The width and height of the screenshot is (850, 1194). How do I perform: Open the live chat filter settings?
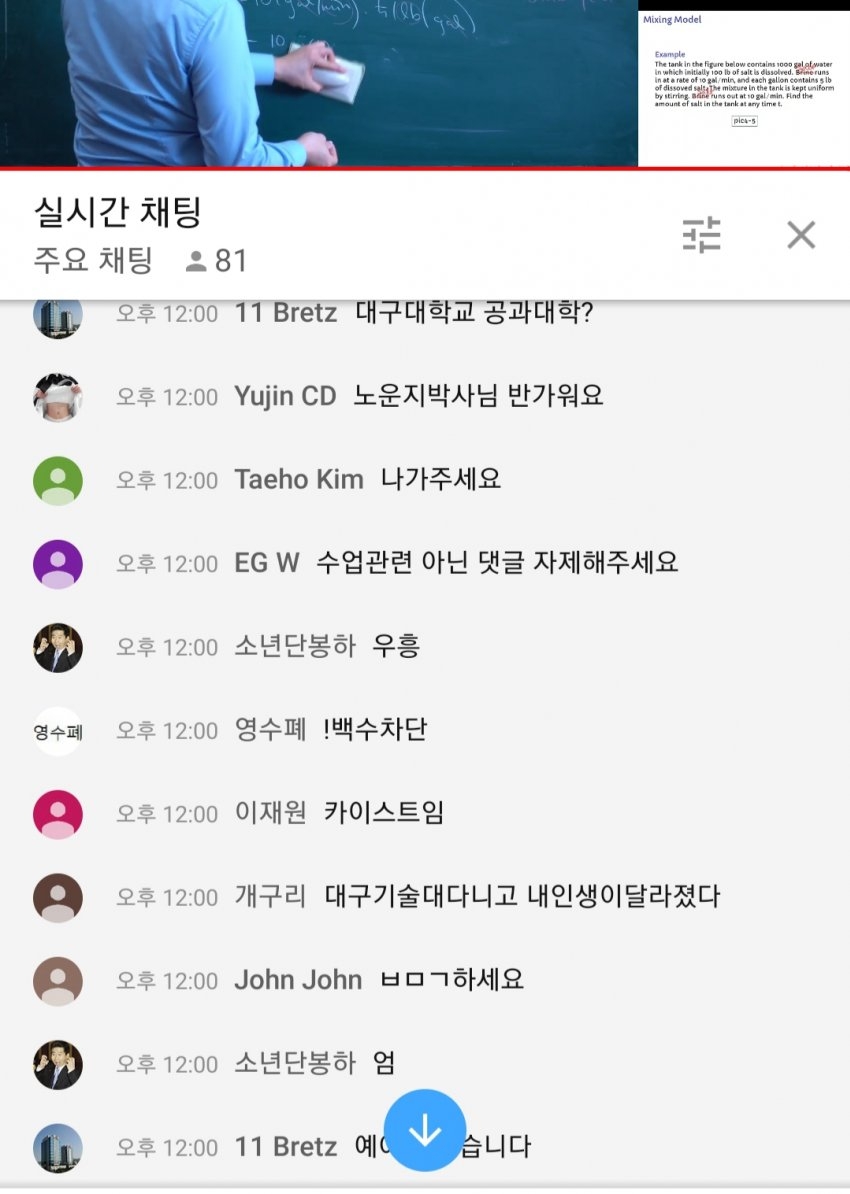(701, 235)
